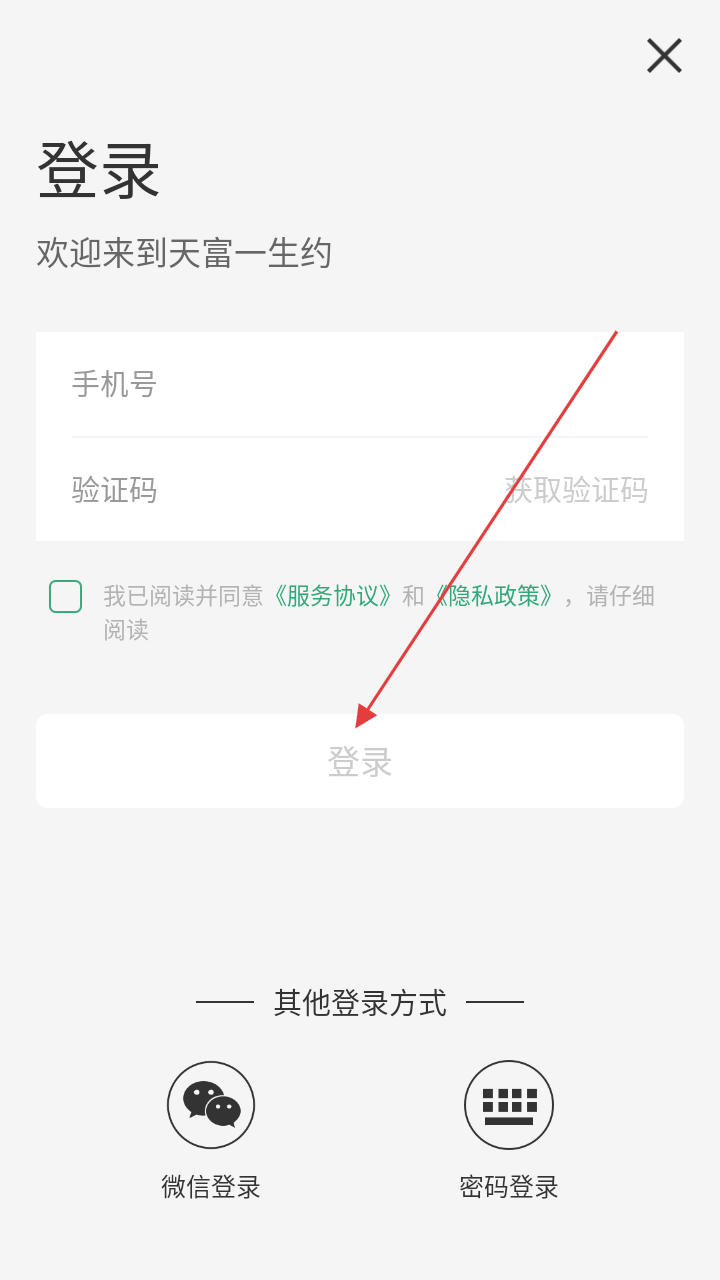Open the 《服务协议》 link
This screenshot has height=1280, width=720.
click(333, 596)
